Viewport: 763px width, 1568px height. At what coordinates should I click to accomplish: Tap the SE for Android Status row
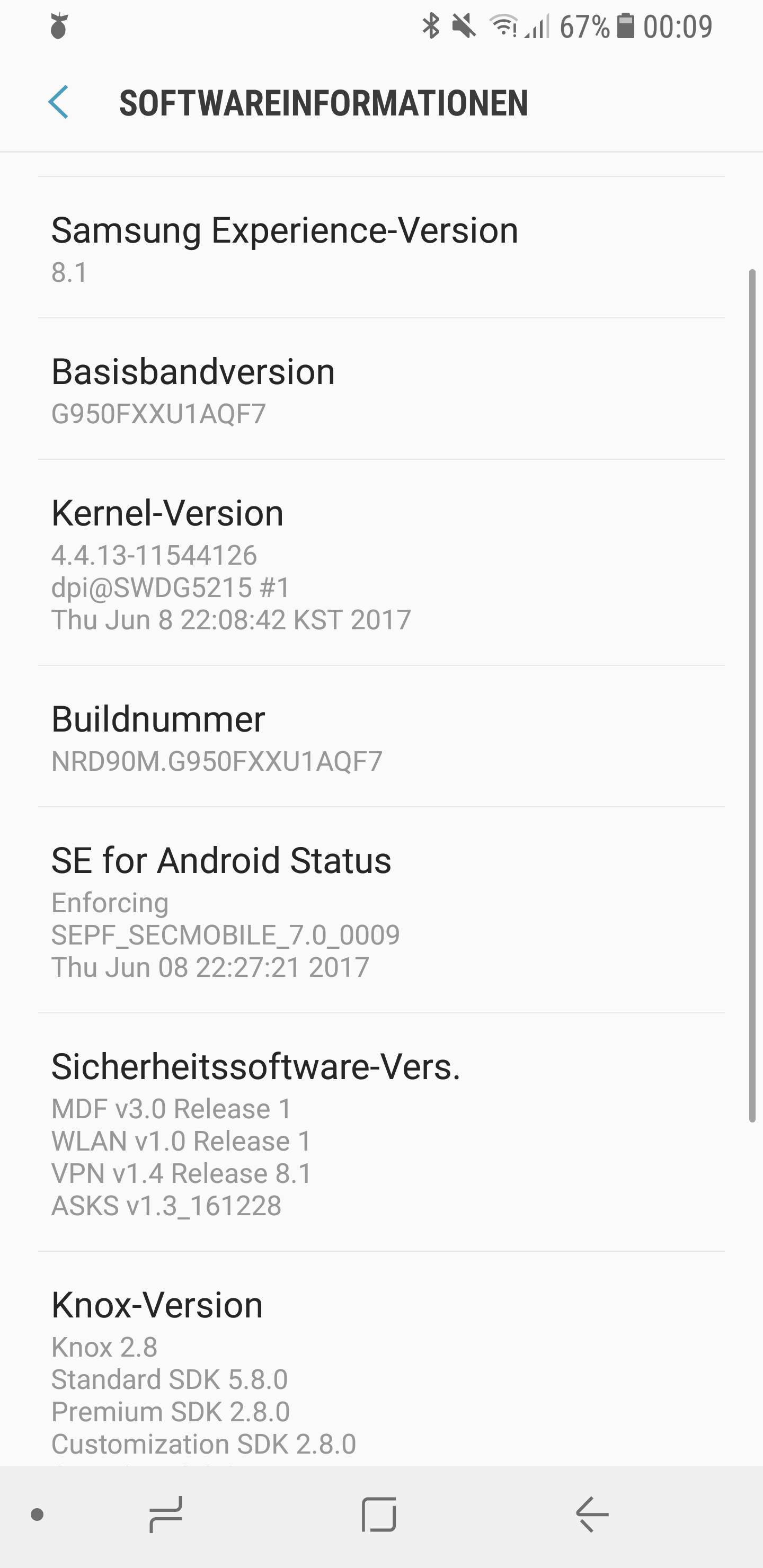381,911
